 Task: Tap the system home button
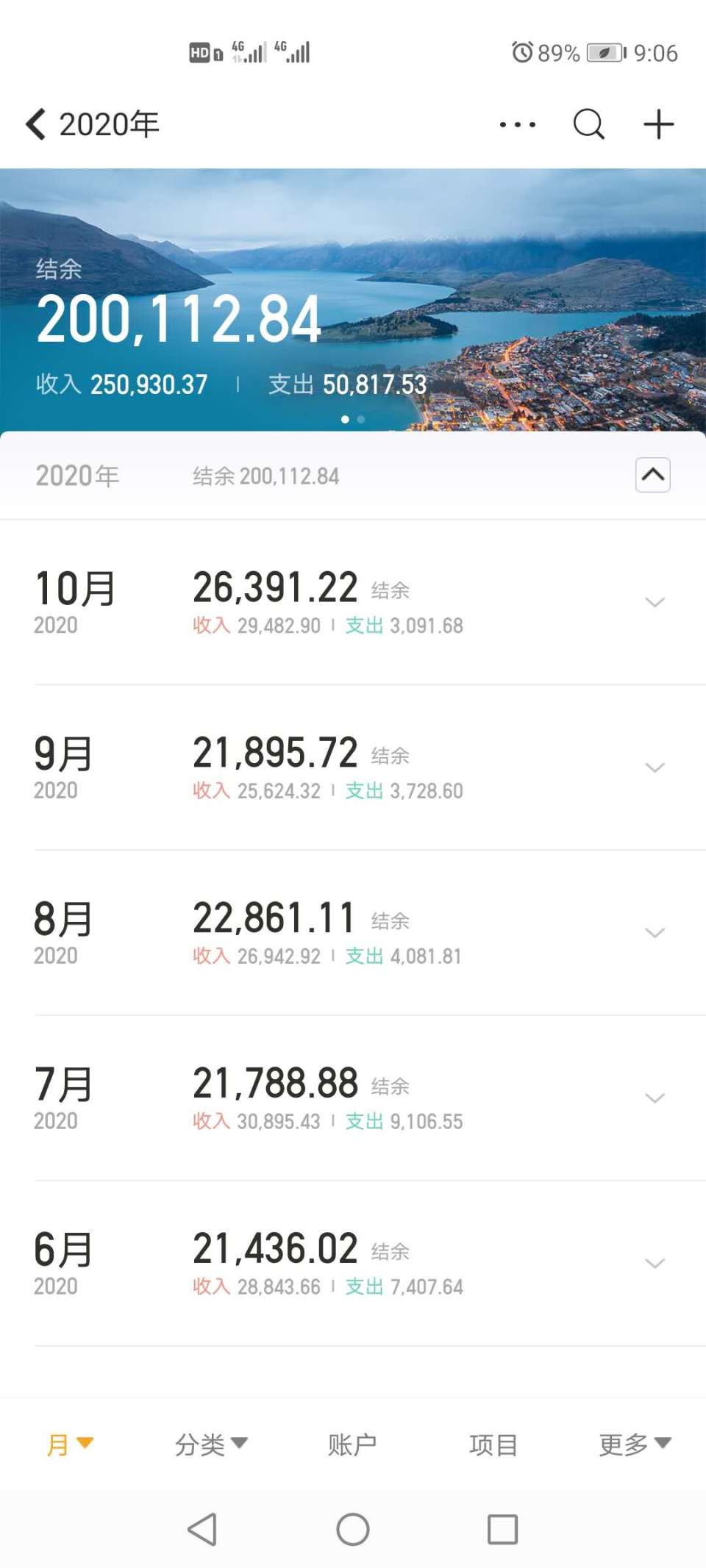(x=353, y=1530)
